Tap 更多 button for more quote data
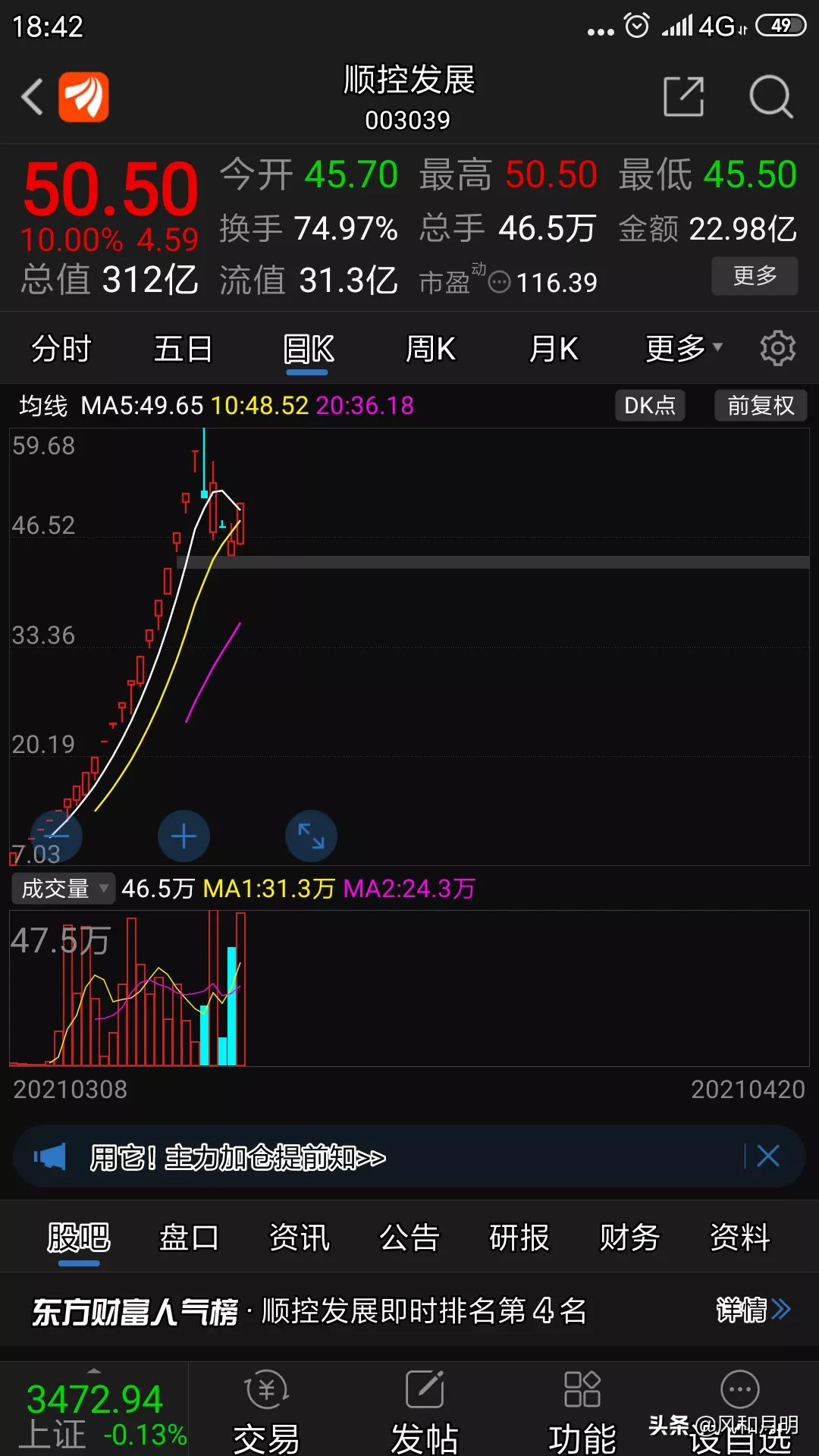This screenshot has height=1456, width=819. pyautogui.click(x=754, y=276)
